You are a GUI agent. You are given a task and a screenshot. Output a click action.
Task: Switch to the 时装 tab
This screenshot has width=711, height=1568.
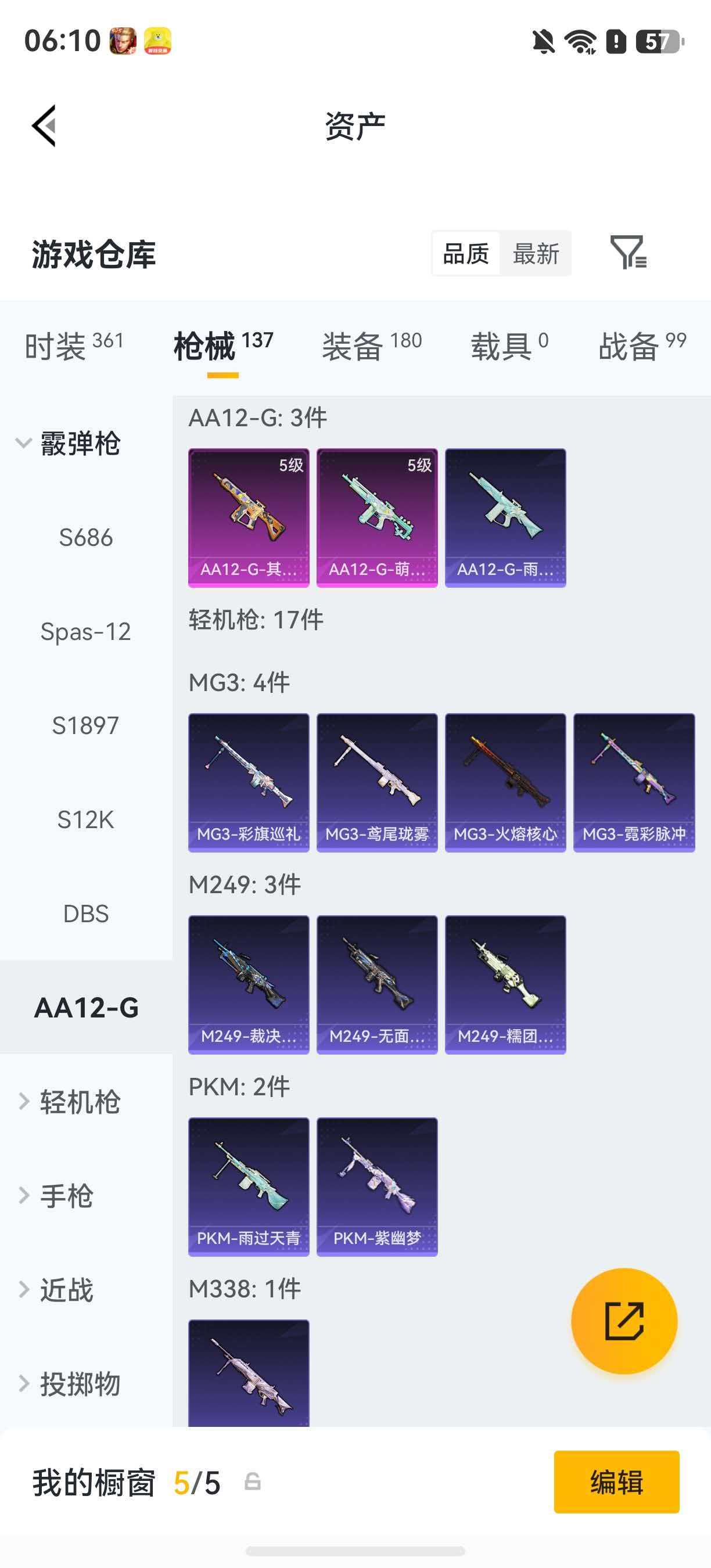click(74, 346)
